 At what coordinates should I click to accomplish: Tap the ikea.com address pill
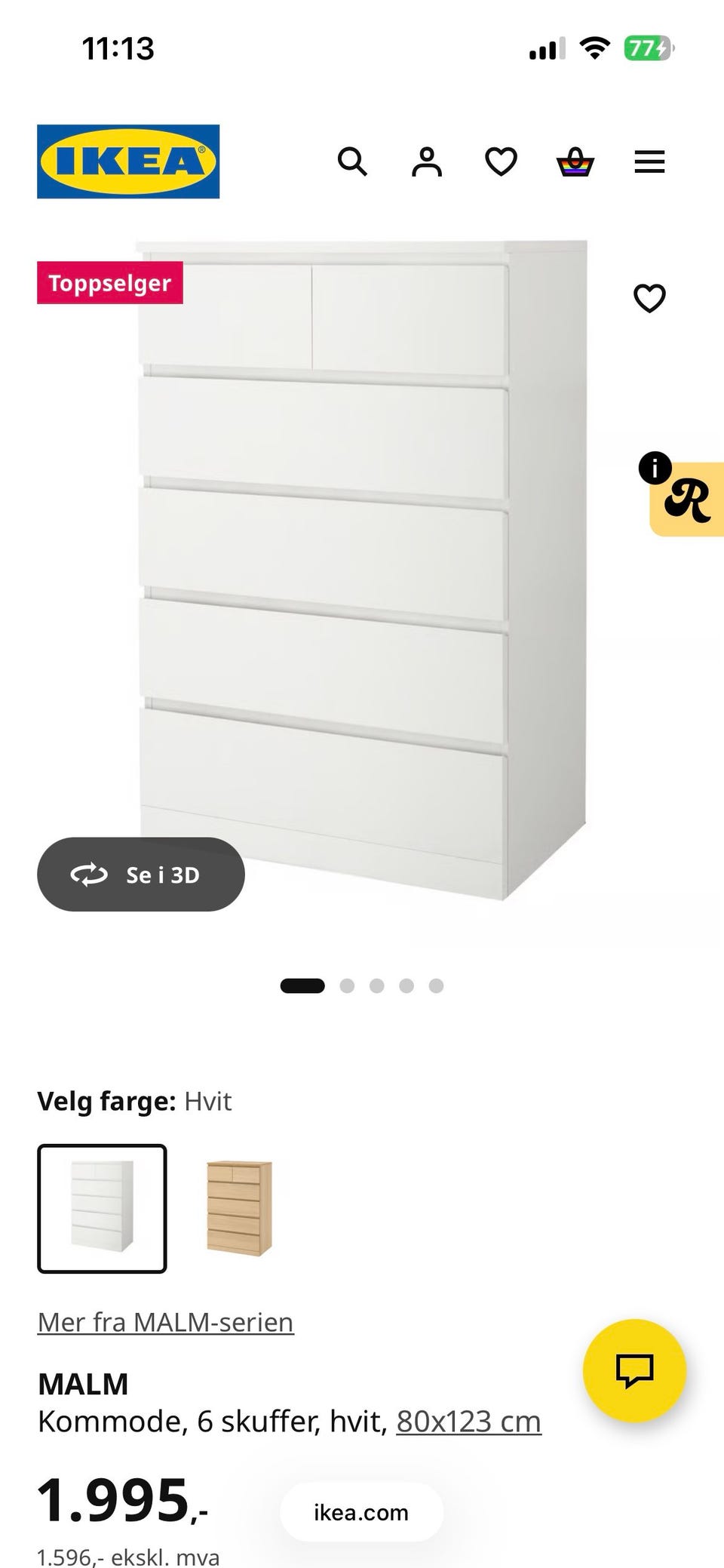[361, 1512]
